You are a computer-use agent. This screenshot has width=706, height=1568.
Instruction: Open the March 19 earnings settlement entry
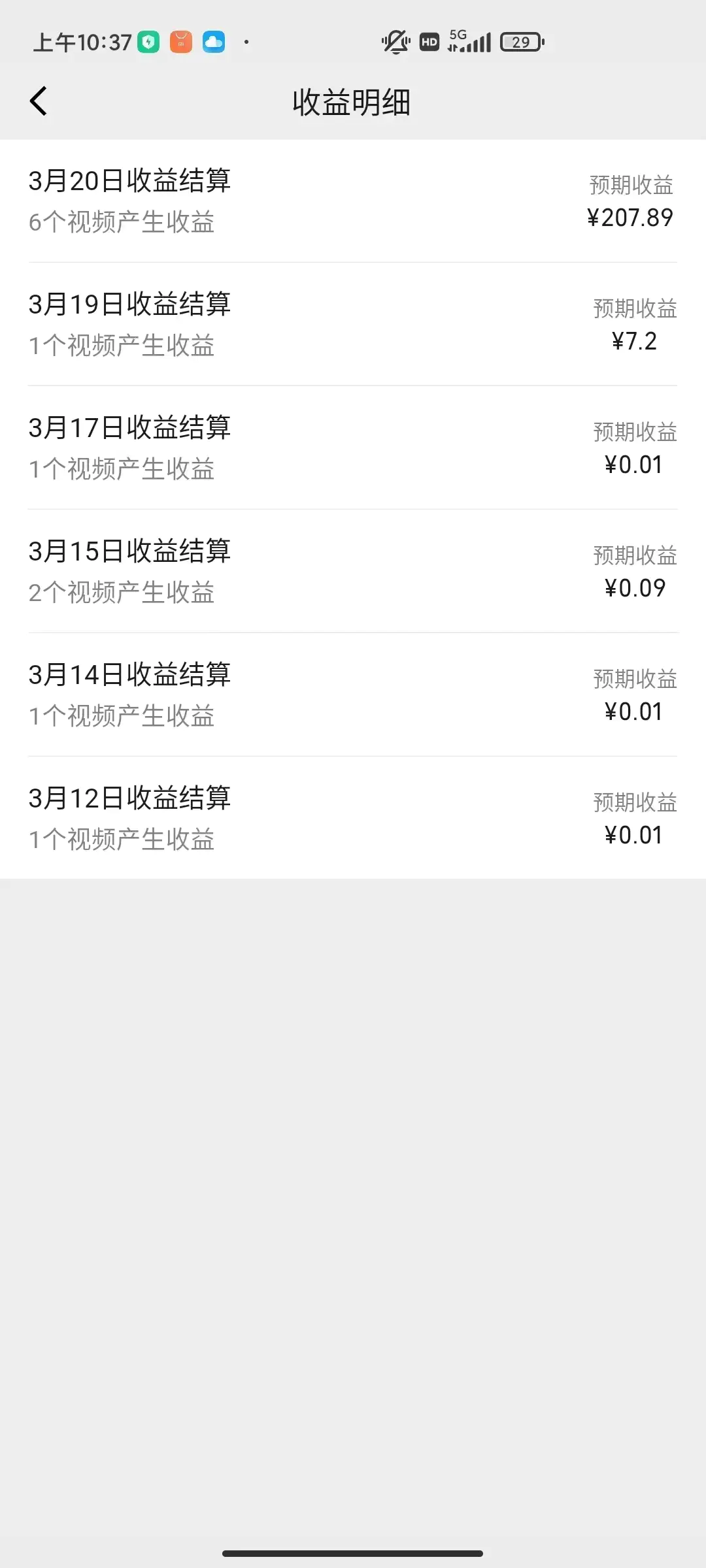(353, 325)
